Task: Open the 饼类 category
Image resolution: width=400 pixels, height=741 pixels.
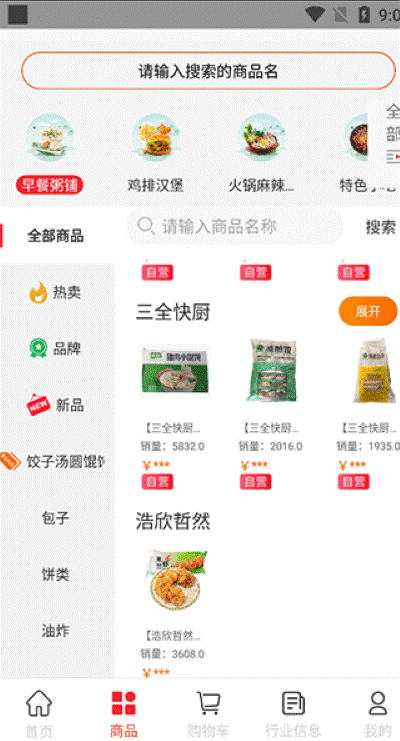Action: point(57,574)
